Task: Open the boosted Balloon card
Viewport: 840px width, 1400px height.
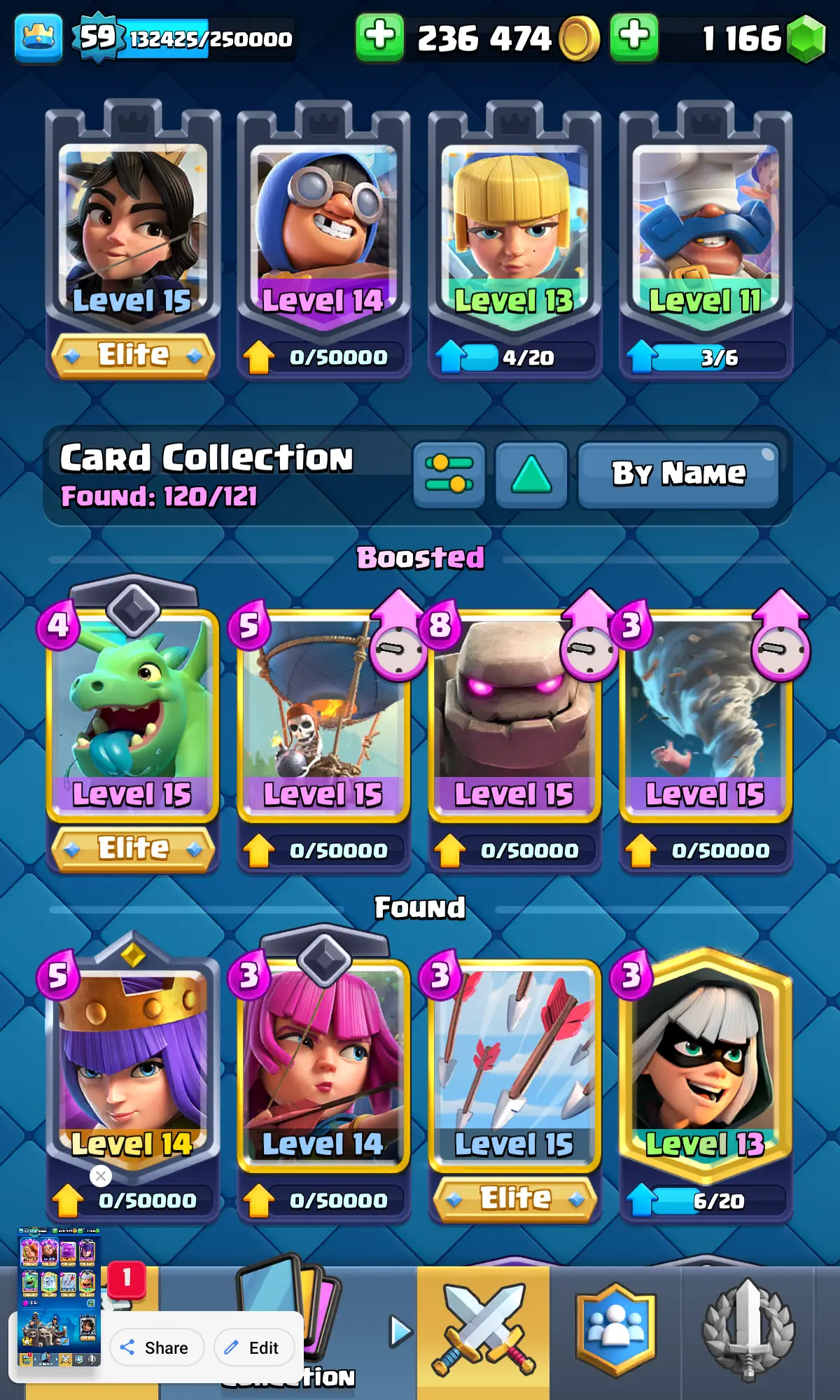Action: 323,714
